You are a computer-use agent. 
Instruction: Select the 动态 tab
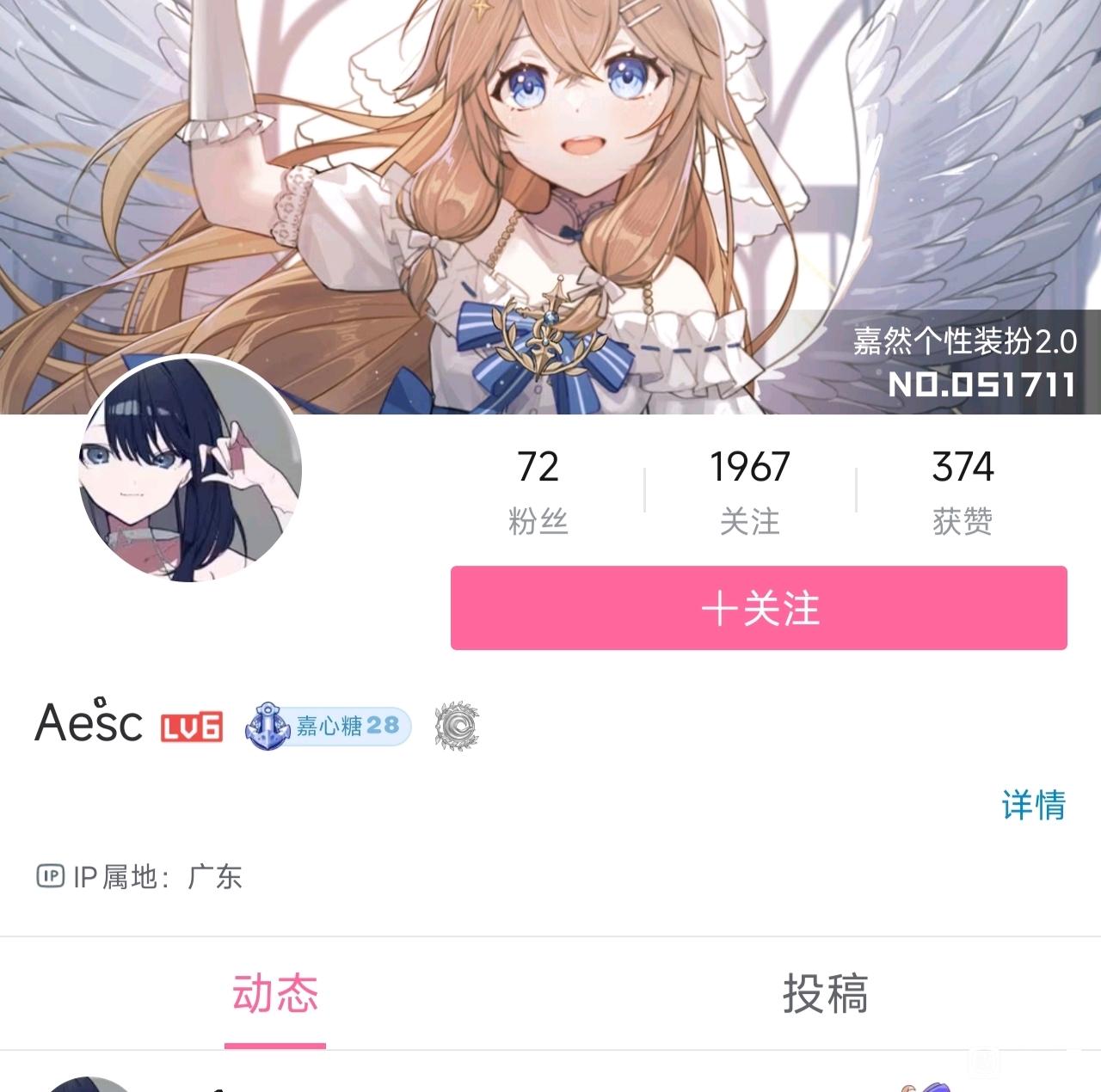275,994
